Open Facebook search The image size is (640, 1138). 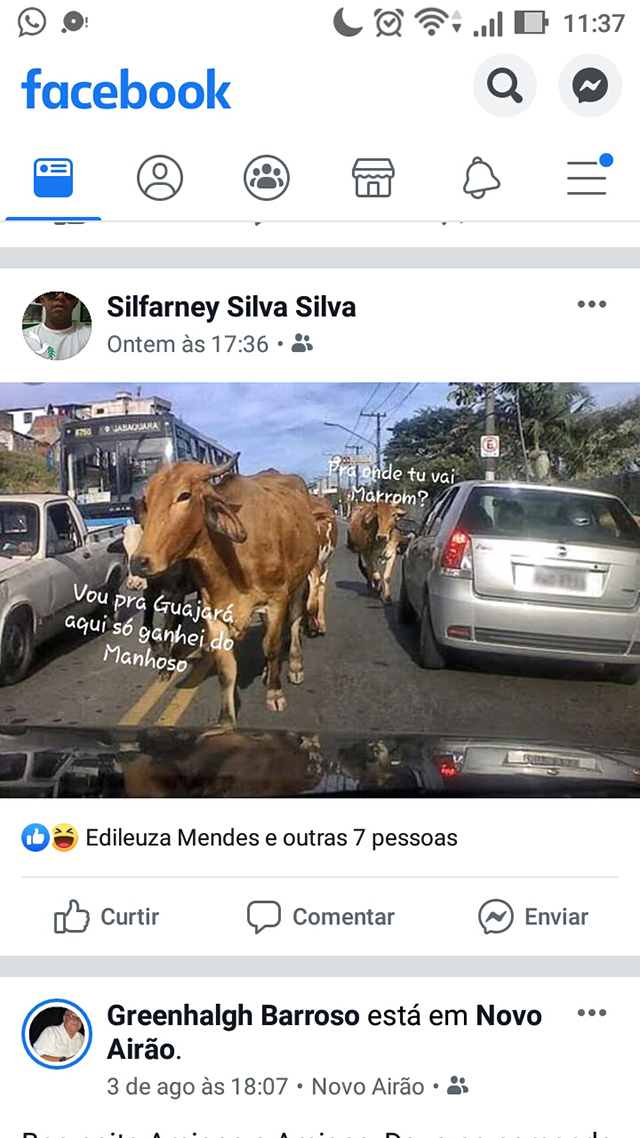click(504, 86)
